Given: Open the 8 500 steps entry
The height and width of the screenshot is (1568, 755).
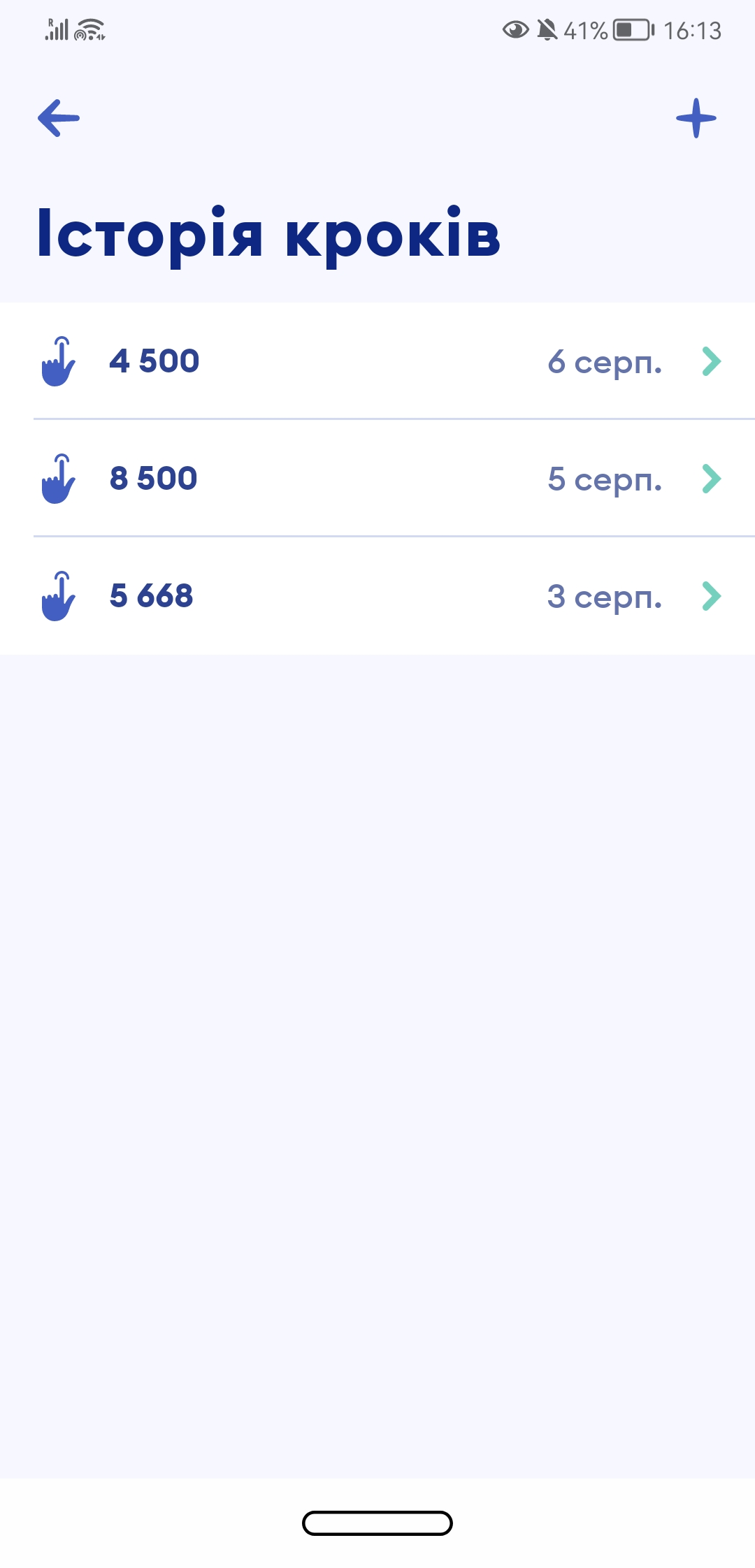Looking at the screenshot, I should tap(377, 479).
